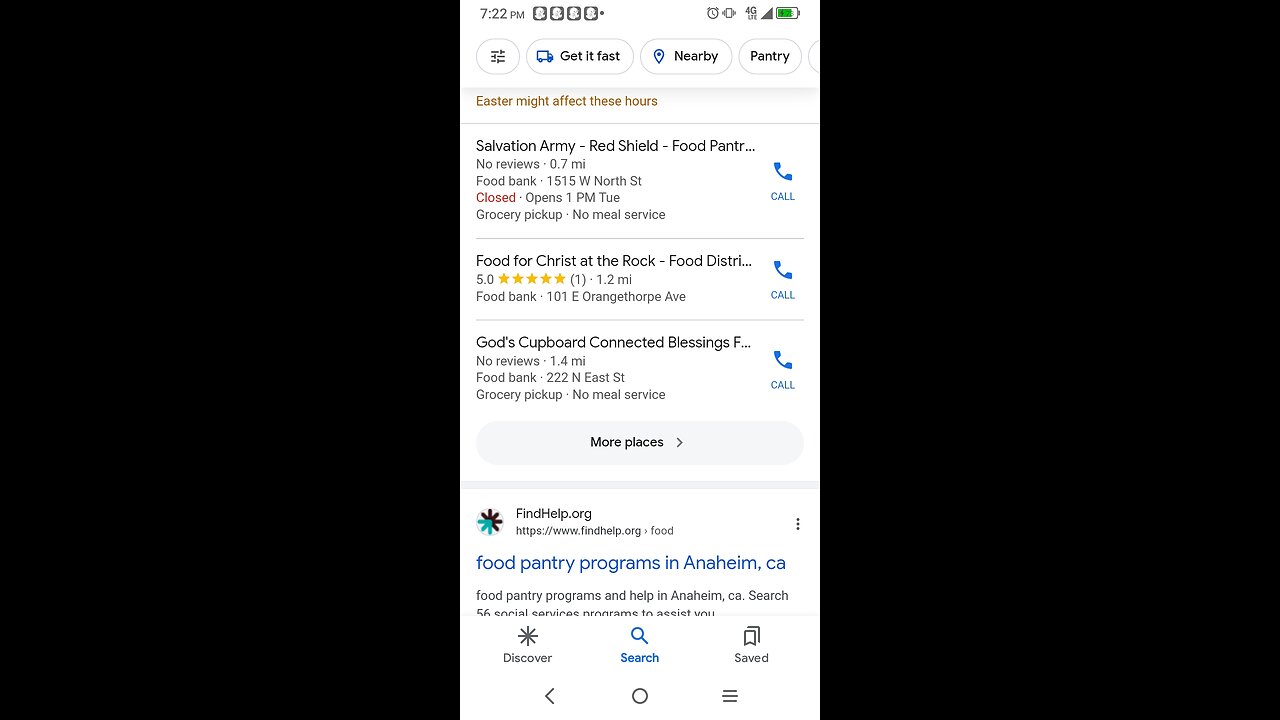The height and width of the screenshot is (720, 1280).
Task: Call God's Cupboard Connected Blessings
Action: coord(782,369)
